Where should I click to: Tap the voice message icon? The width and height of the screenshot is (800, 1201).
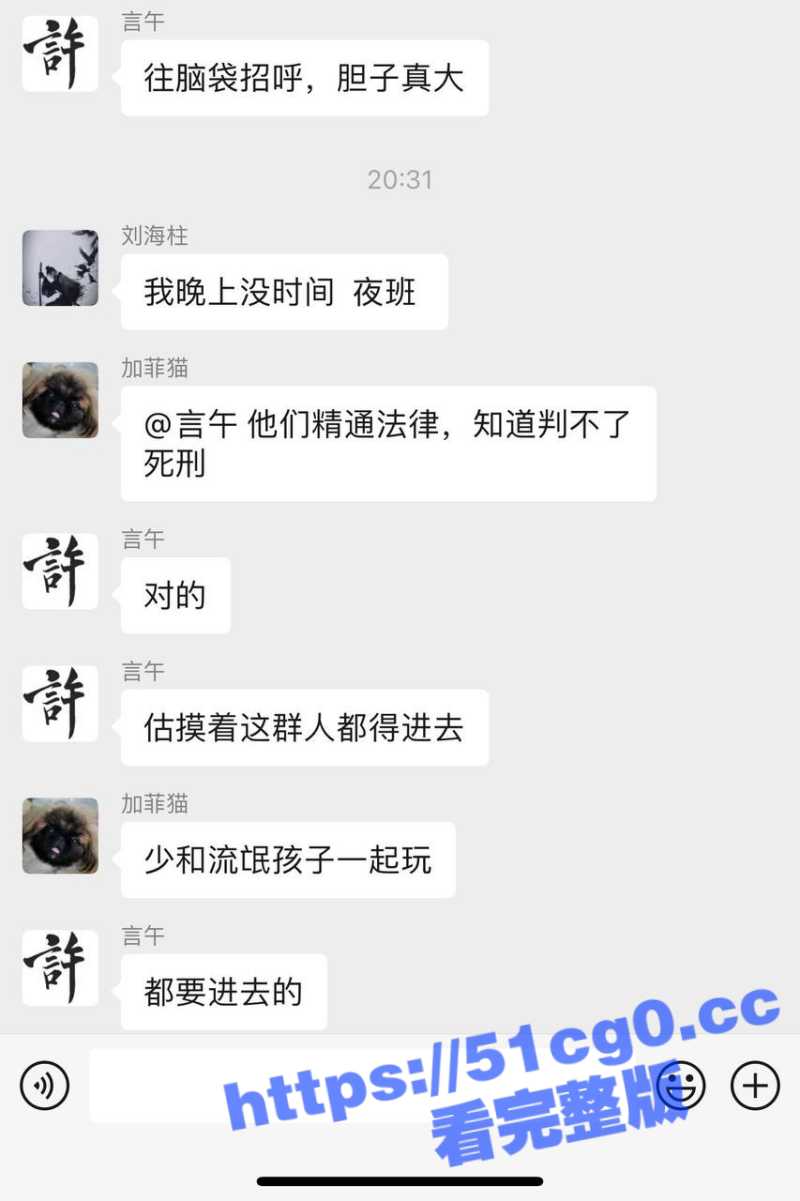point(45,1084)
